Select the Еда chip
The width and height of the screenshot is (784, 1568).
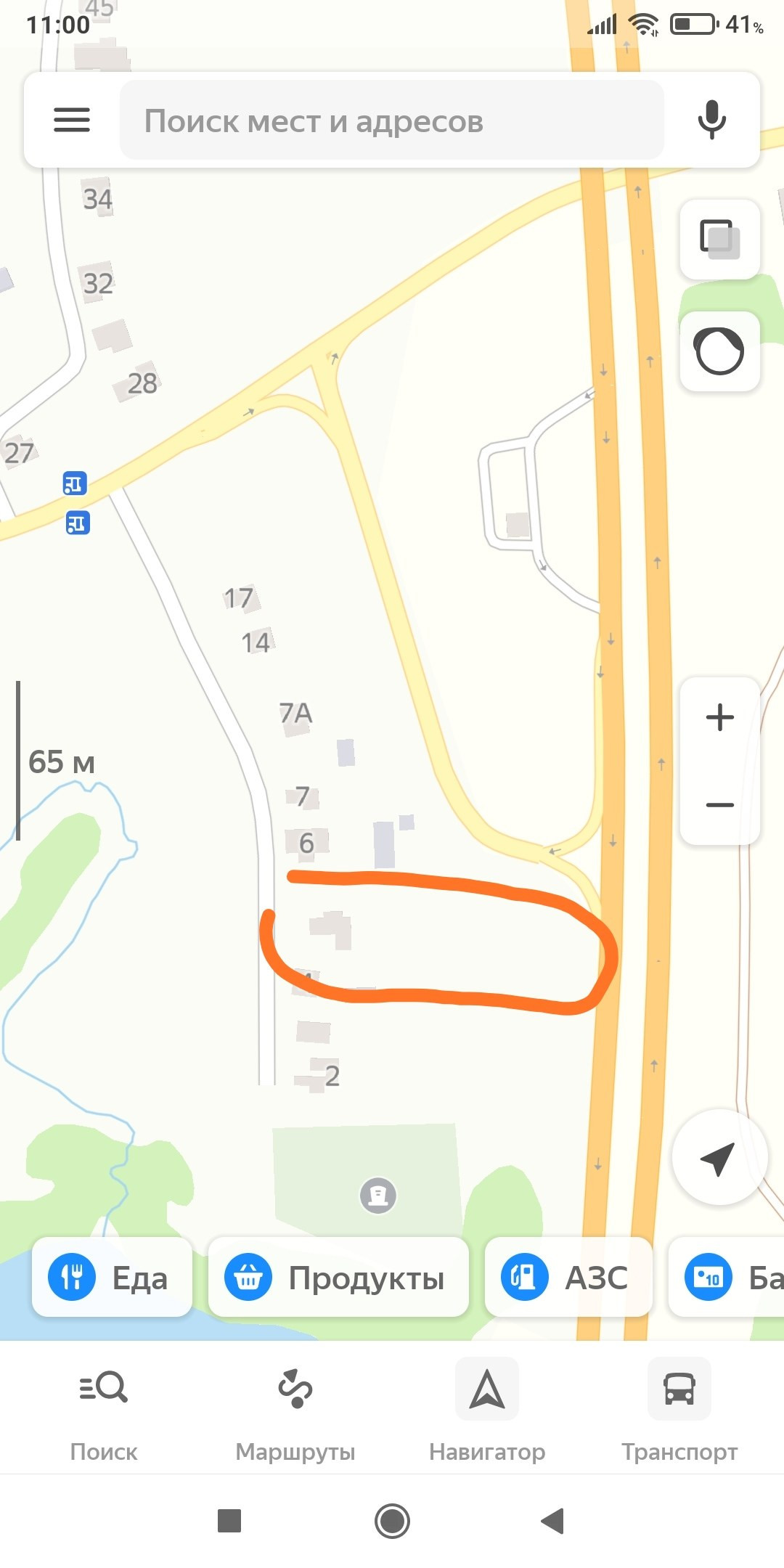112,1278
